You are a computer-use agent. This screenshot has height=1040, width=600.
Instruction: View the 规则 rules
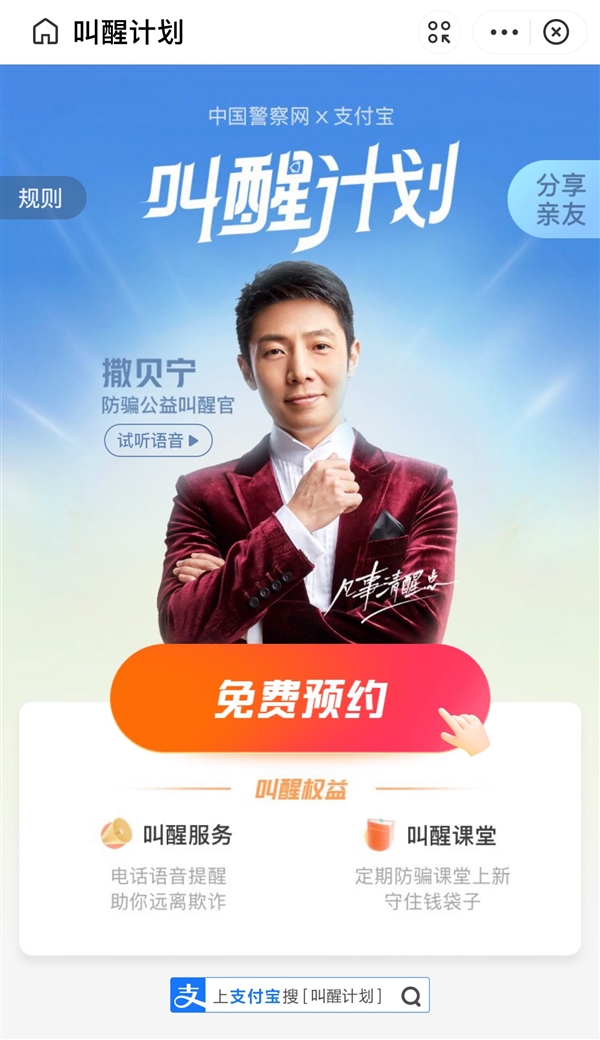(42, 198)
